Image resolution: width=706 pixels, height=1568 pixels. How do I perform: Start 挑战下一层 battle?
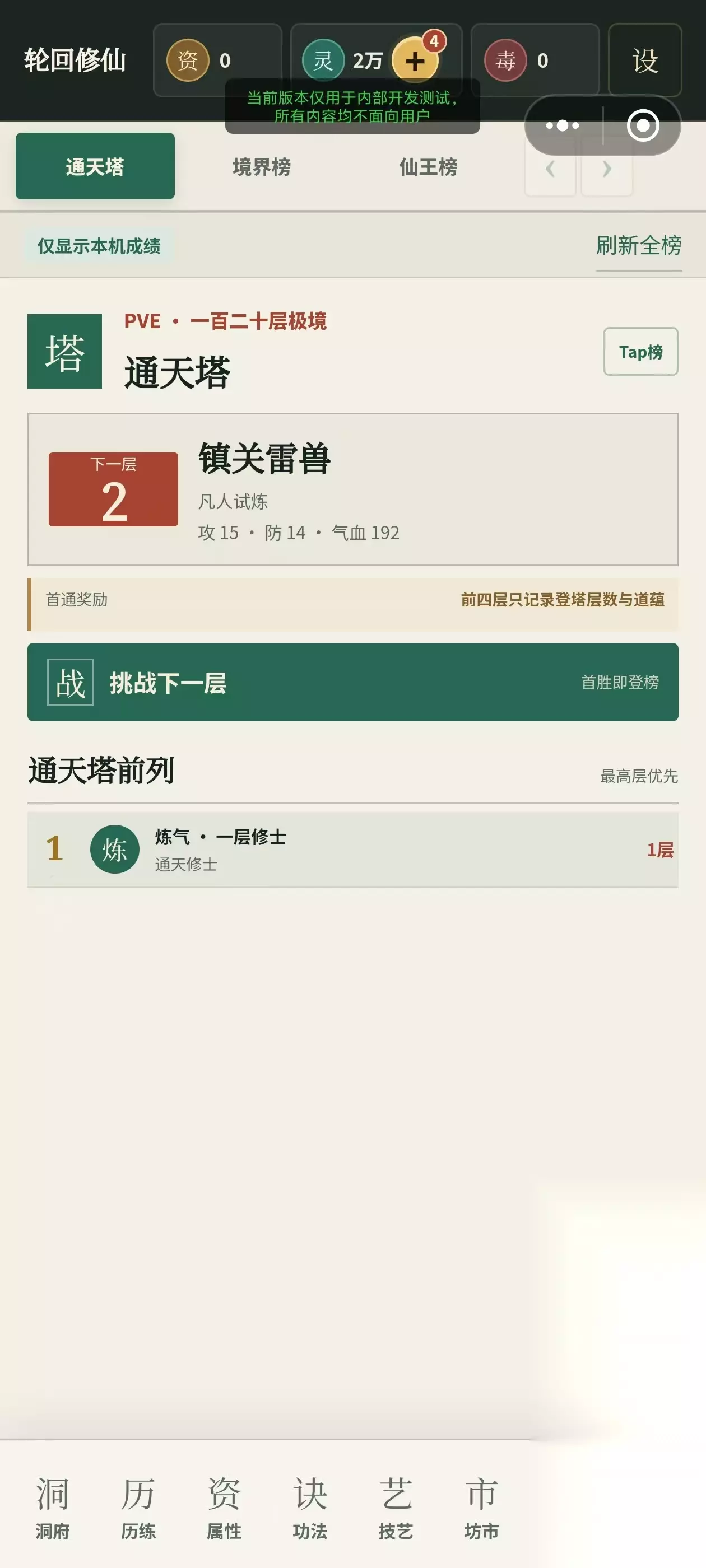click(352, 682)
